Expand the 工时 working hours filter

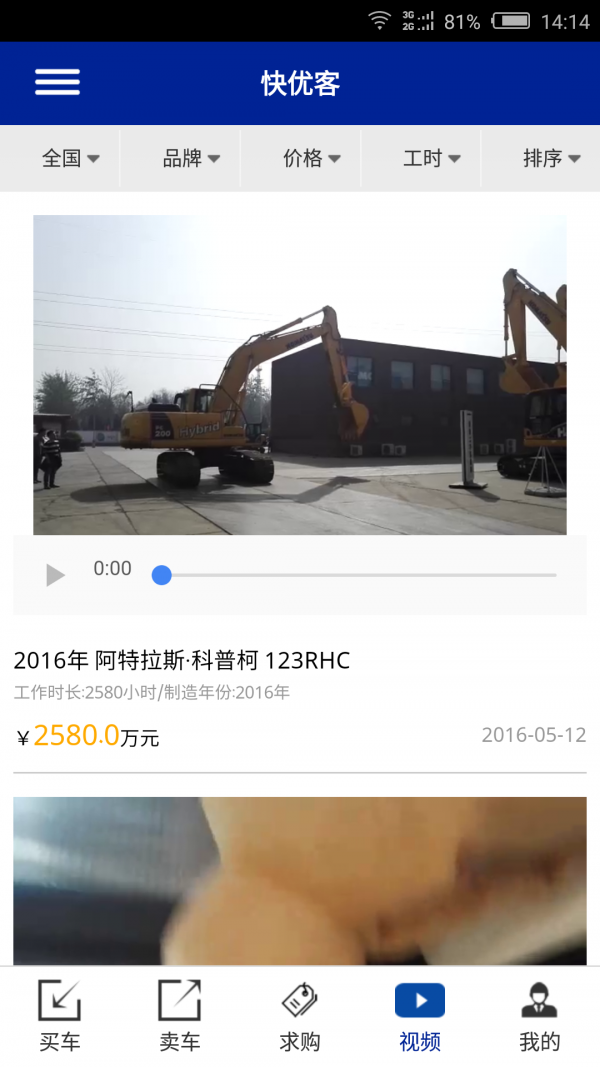coord(430,158)
